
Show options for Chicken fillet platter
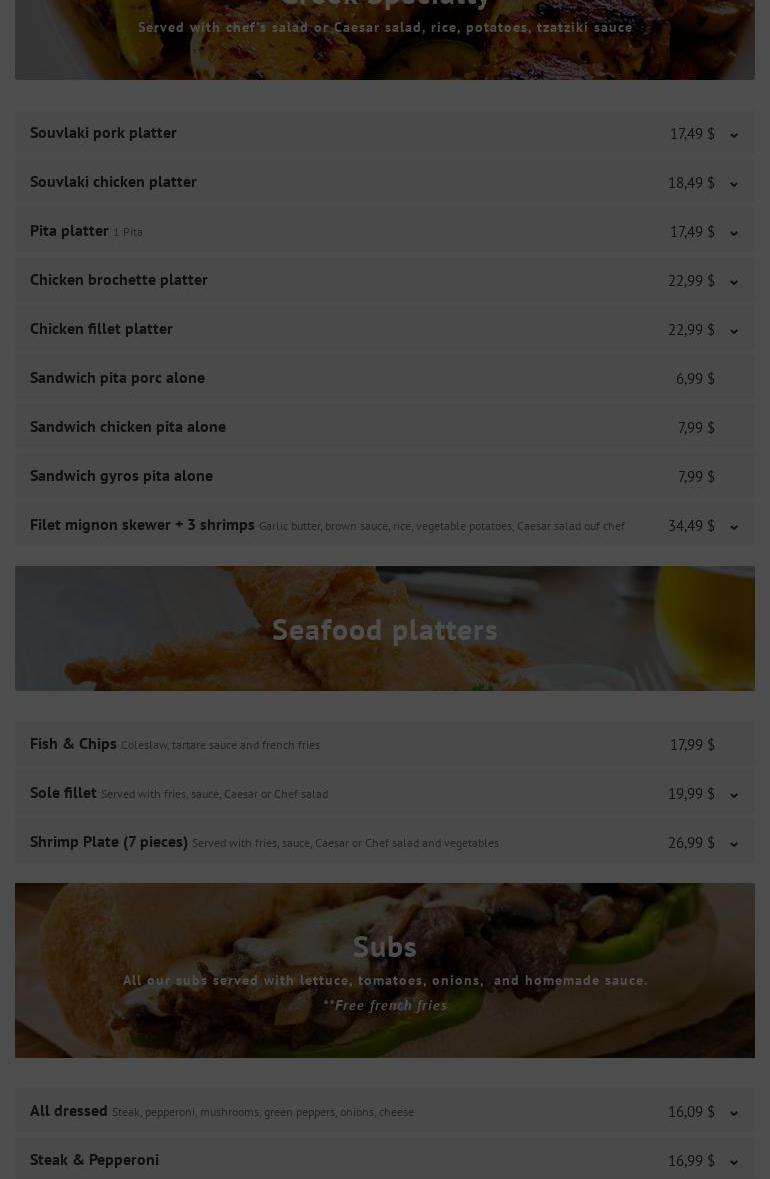tap(733, 331)
